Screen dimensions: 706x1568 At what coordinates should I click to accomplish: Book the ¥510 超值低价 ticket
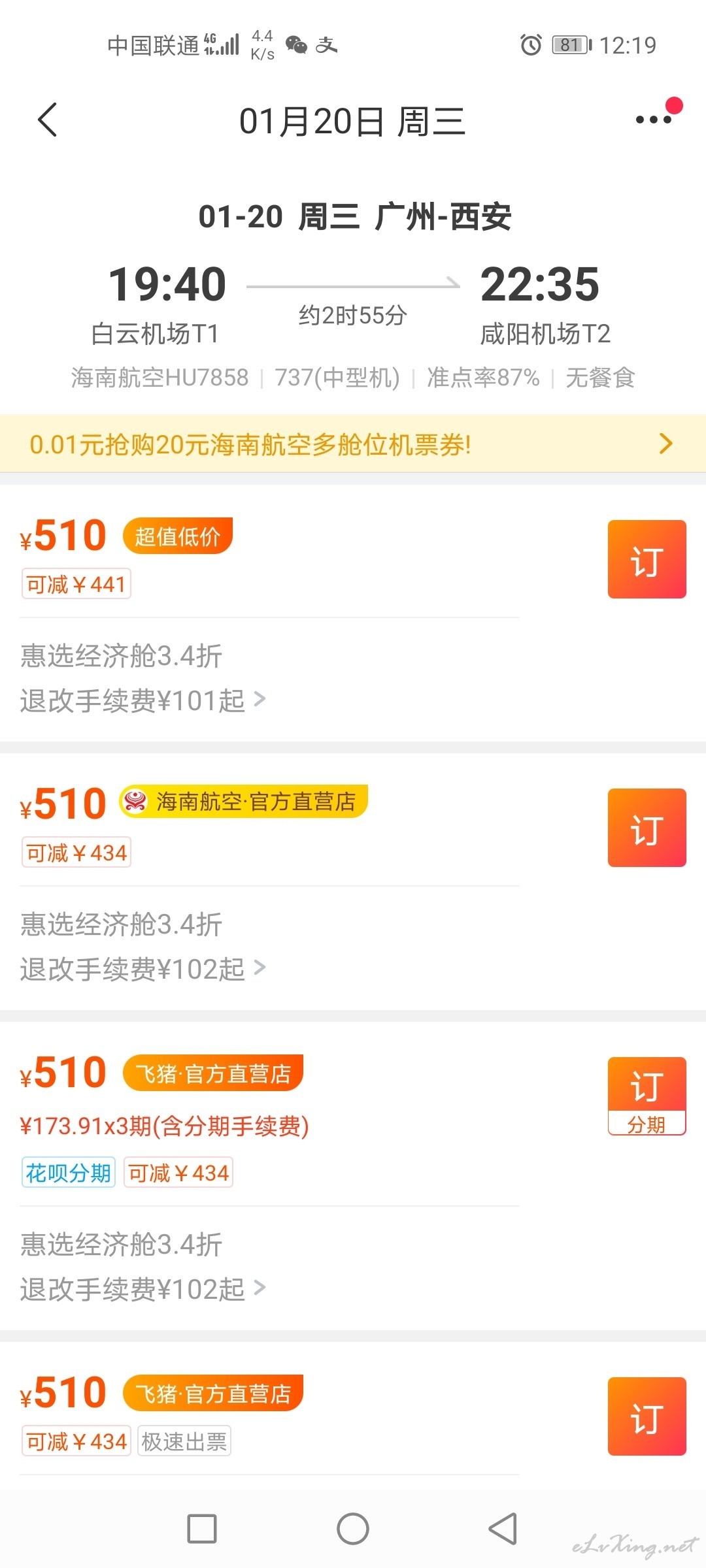(x=647, y=559)
